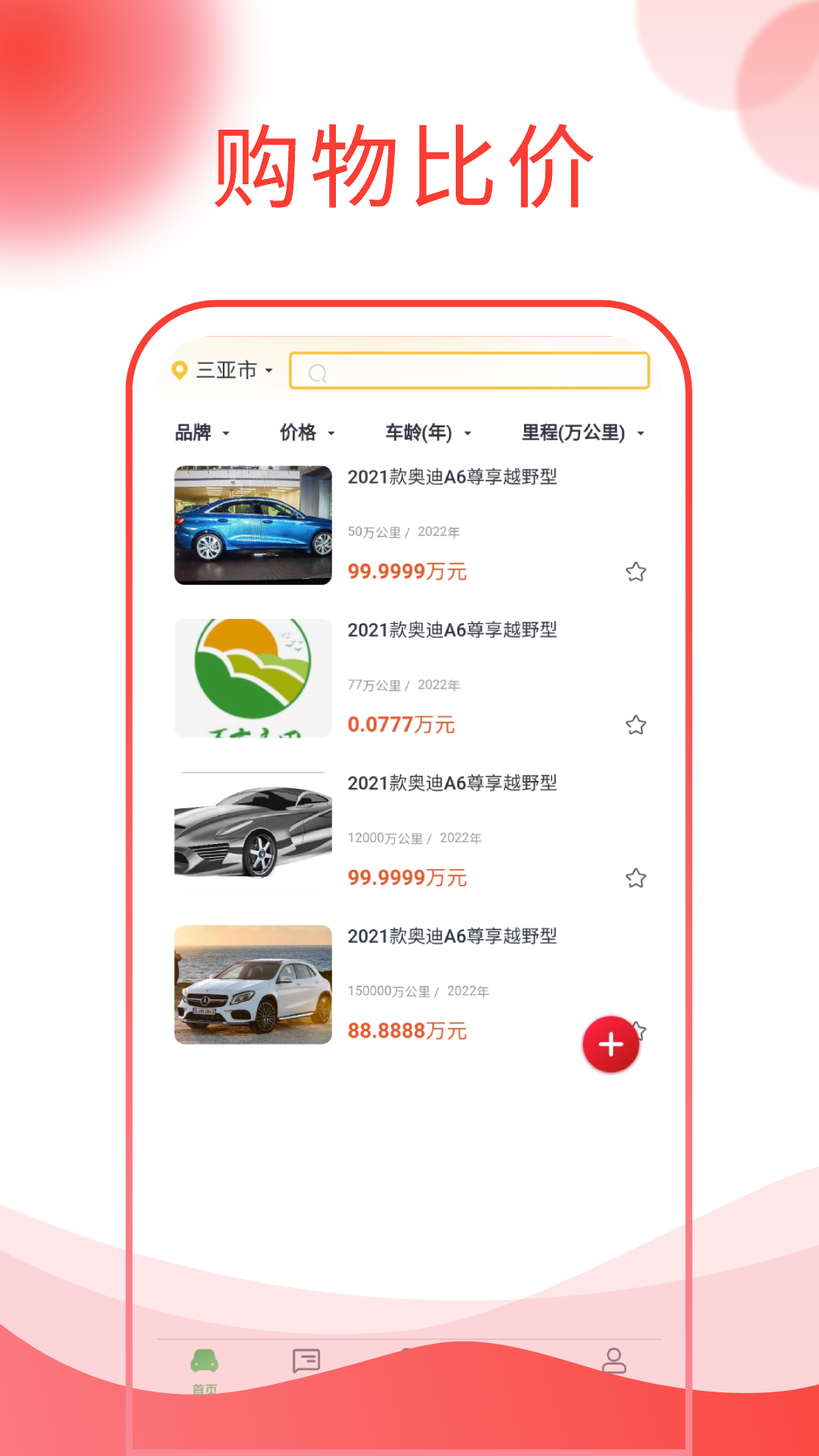Toggle the star on the 0.0777万元 listing

[x=637, y=724]
